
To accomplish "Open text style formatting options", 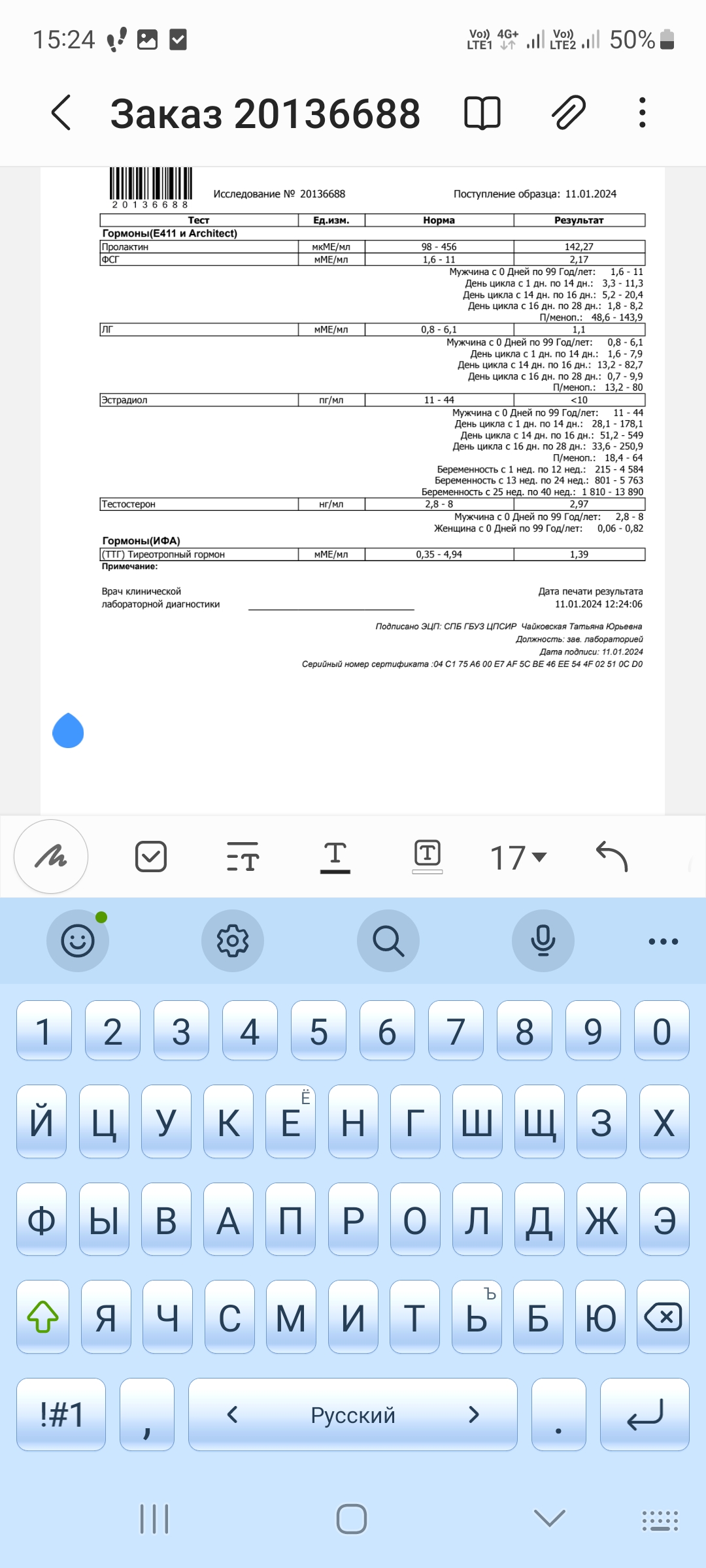I will point(243,857).
